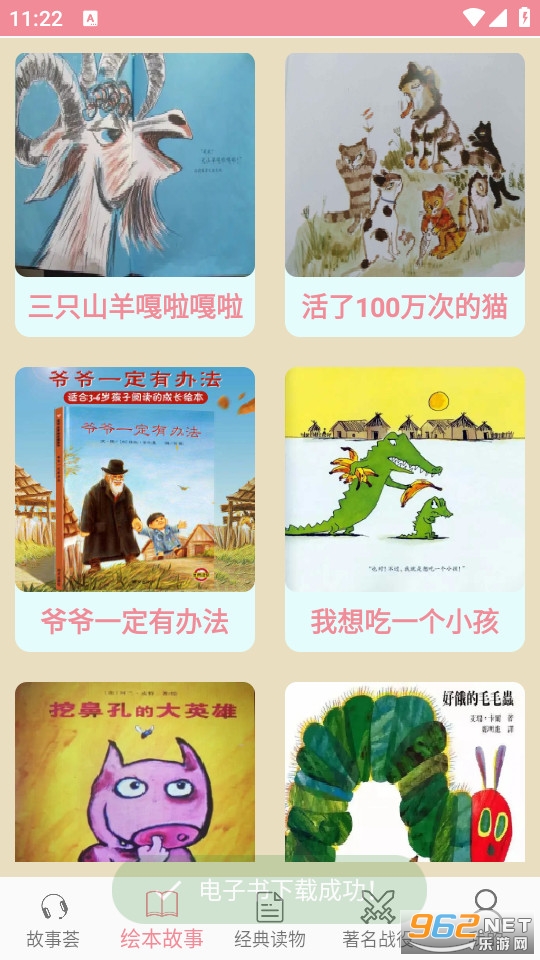Open the 活了100万次的猫 picture book
This screenshot has width=540, height=960.
(x=405, y=195)
